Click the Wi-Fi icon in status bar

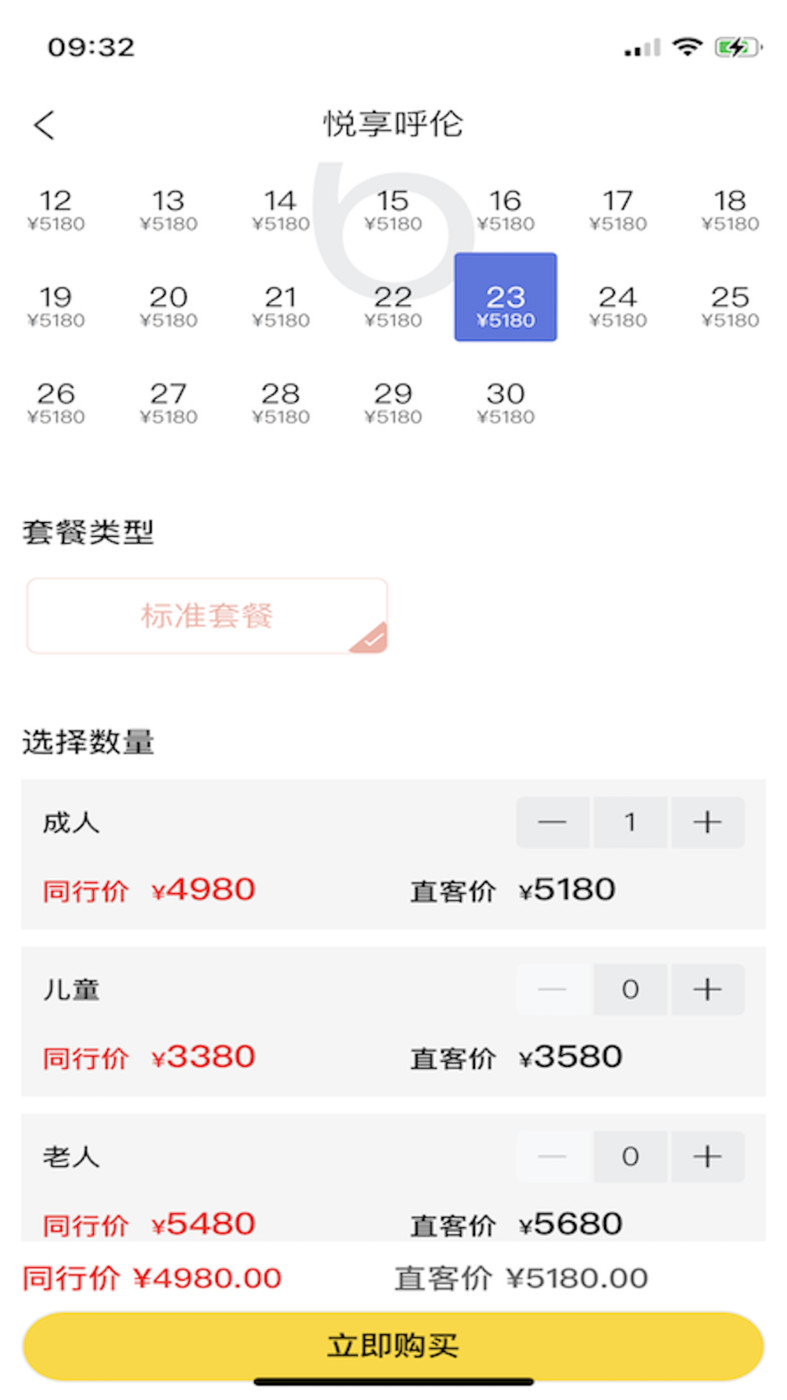687,46
